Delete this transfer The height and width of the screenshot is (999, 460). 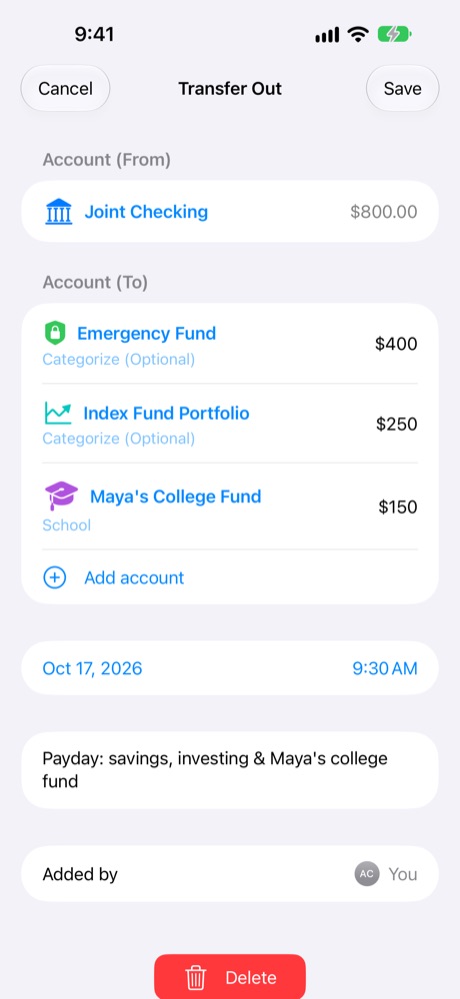pos(230,977)
